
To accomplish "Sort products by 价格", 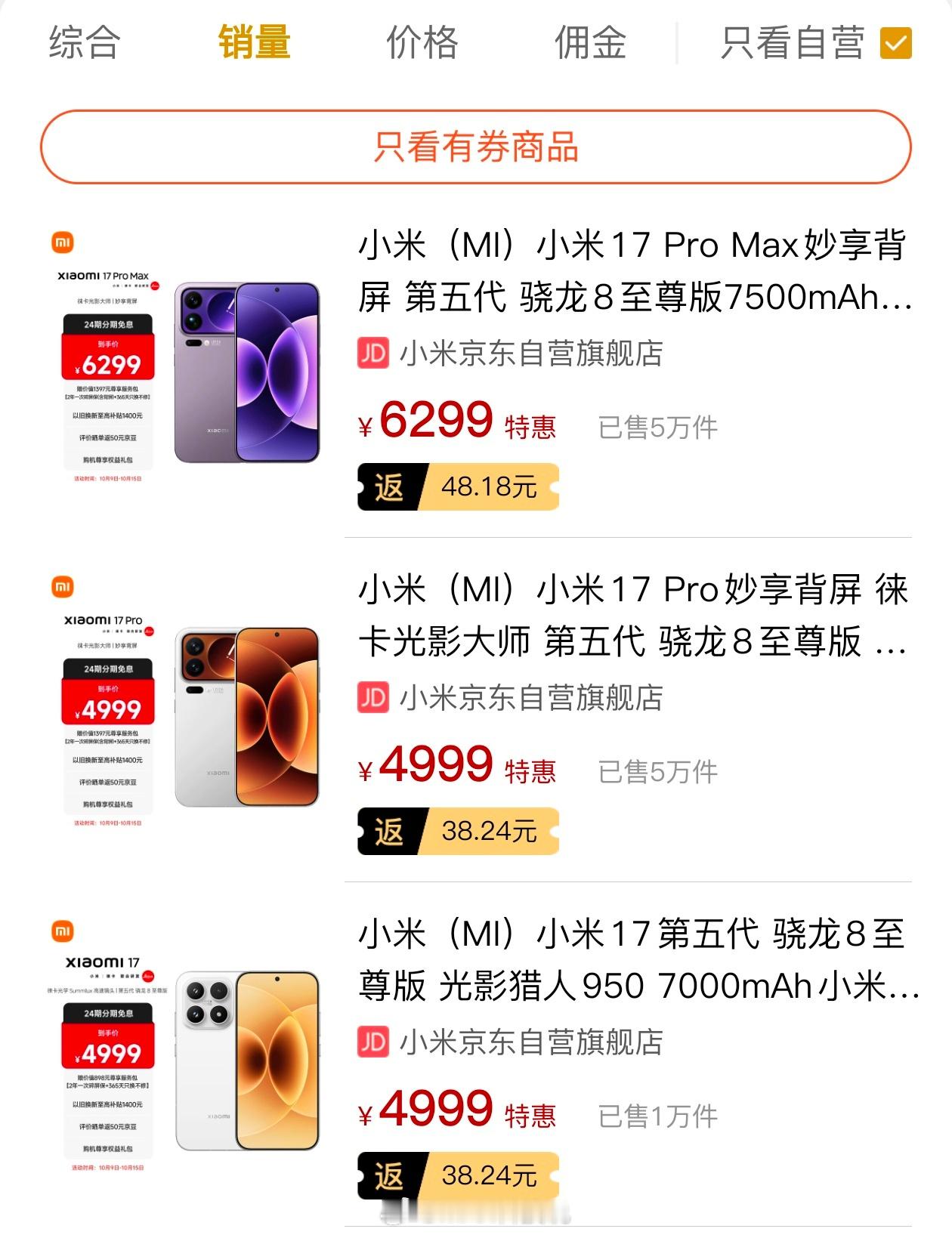I will tap(422, 42).
